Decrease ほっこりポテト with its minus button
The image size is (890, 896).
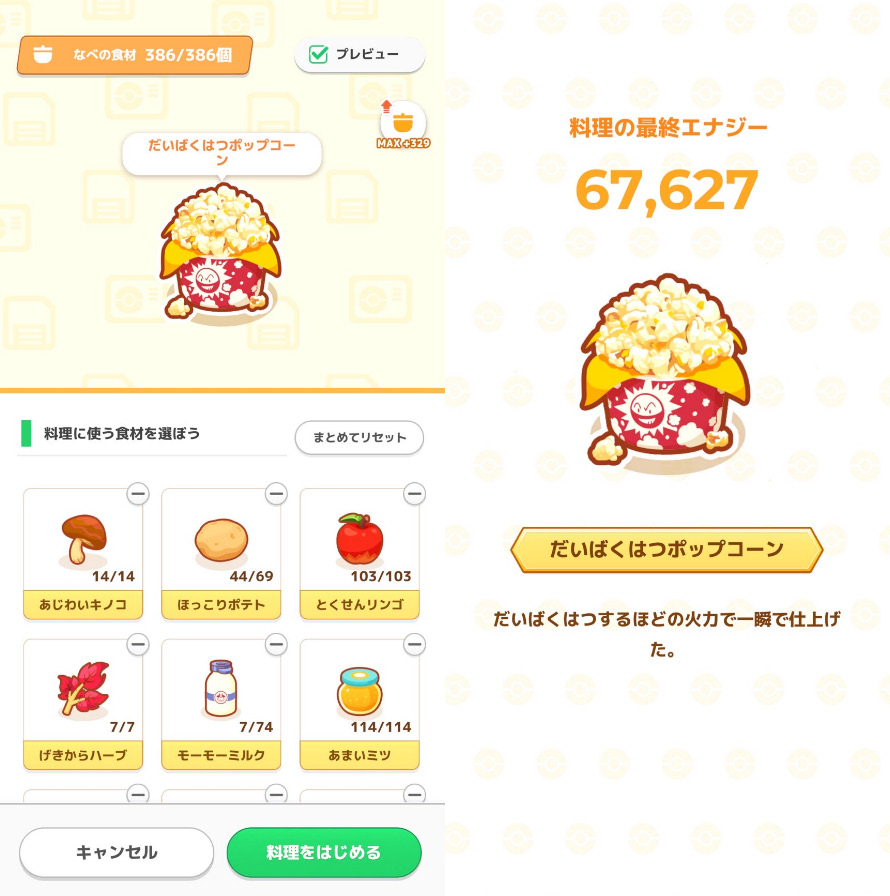[x=276, y=494]
